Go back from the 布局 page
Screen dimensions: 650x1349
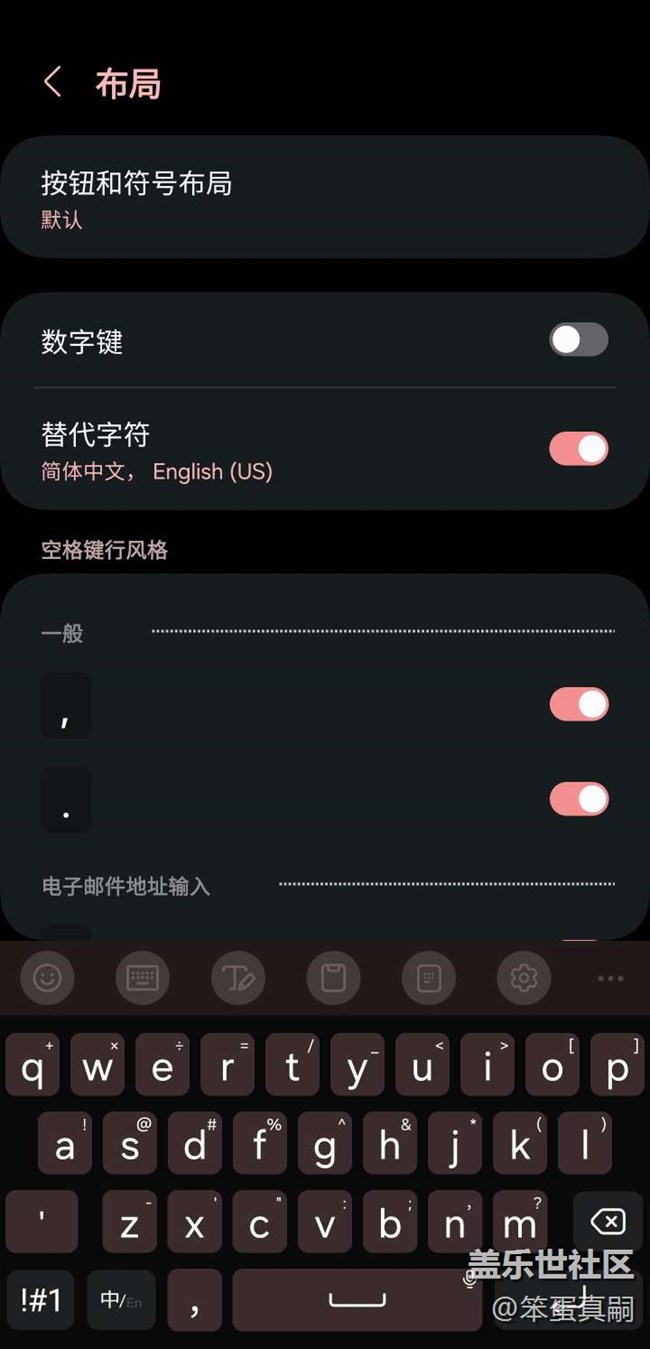(x=53, y=82)
